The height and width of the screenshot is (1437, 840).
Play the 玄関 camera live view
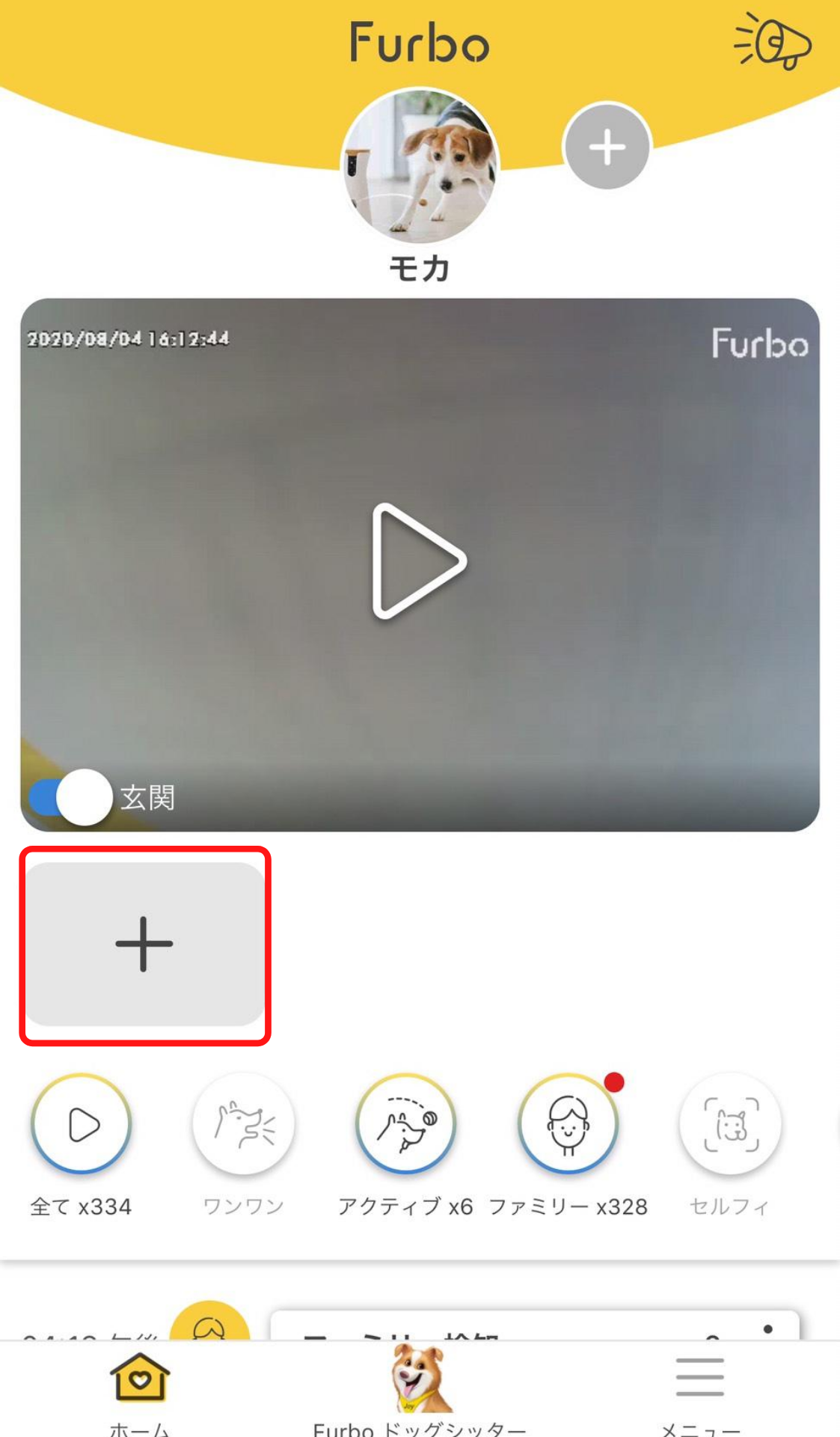[419, 561]
